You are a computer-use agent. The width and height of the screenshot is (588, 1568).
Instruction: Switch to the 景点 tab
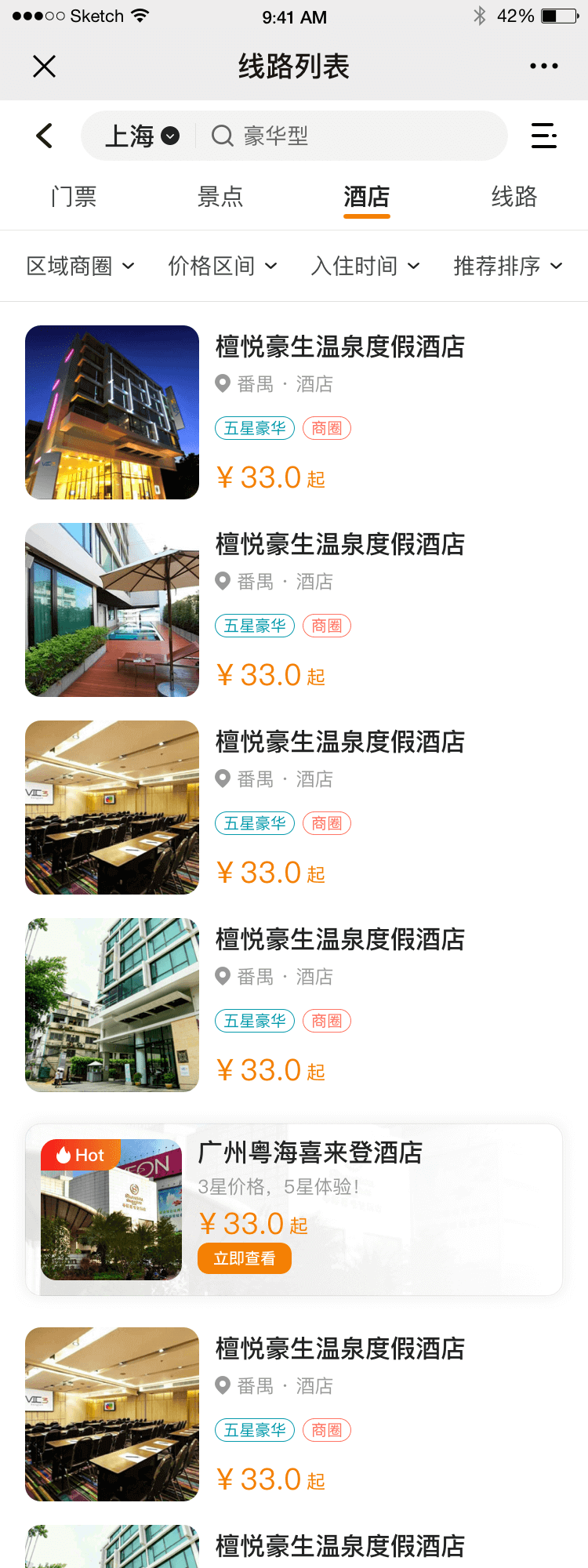(x=220, y=196)
